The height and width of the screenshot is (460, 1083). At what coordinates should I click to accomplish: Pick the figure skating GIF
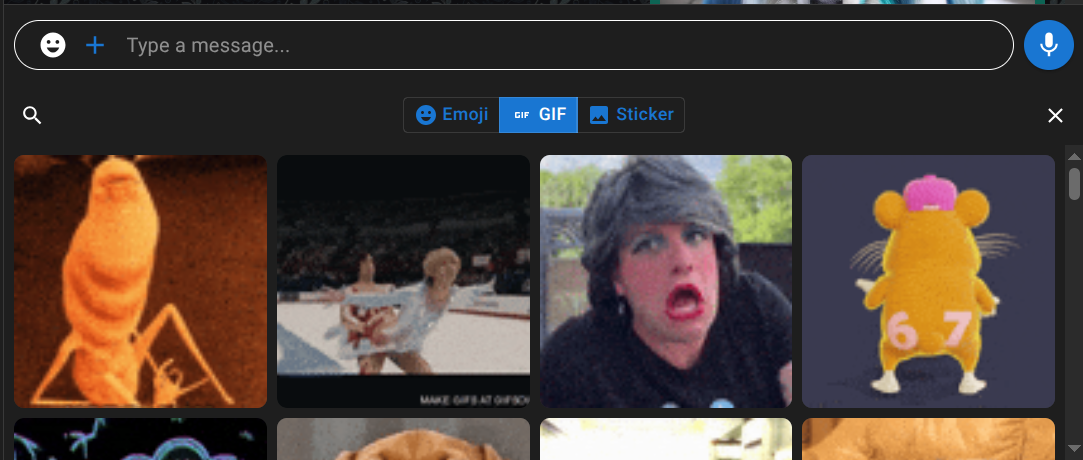point(403,281)
